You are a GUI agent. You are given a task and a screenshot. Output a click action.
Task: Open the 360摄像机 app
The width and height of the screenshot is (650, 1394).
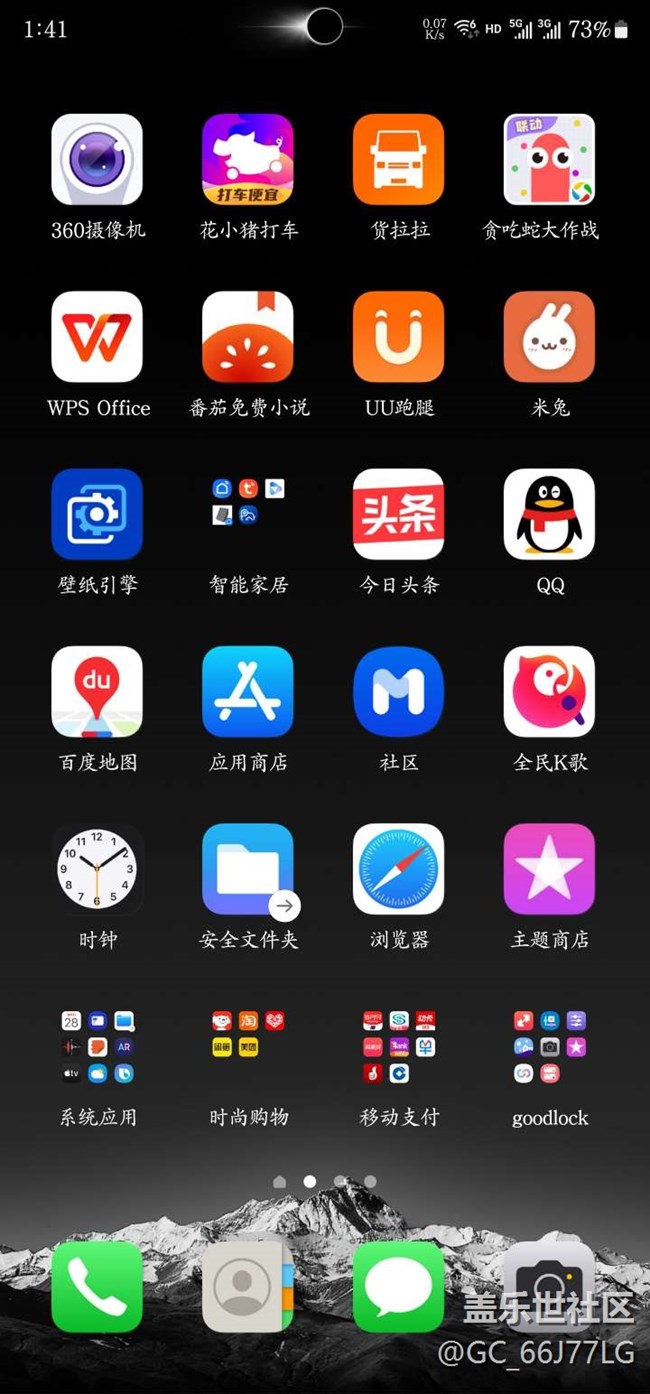click(97, 160)
